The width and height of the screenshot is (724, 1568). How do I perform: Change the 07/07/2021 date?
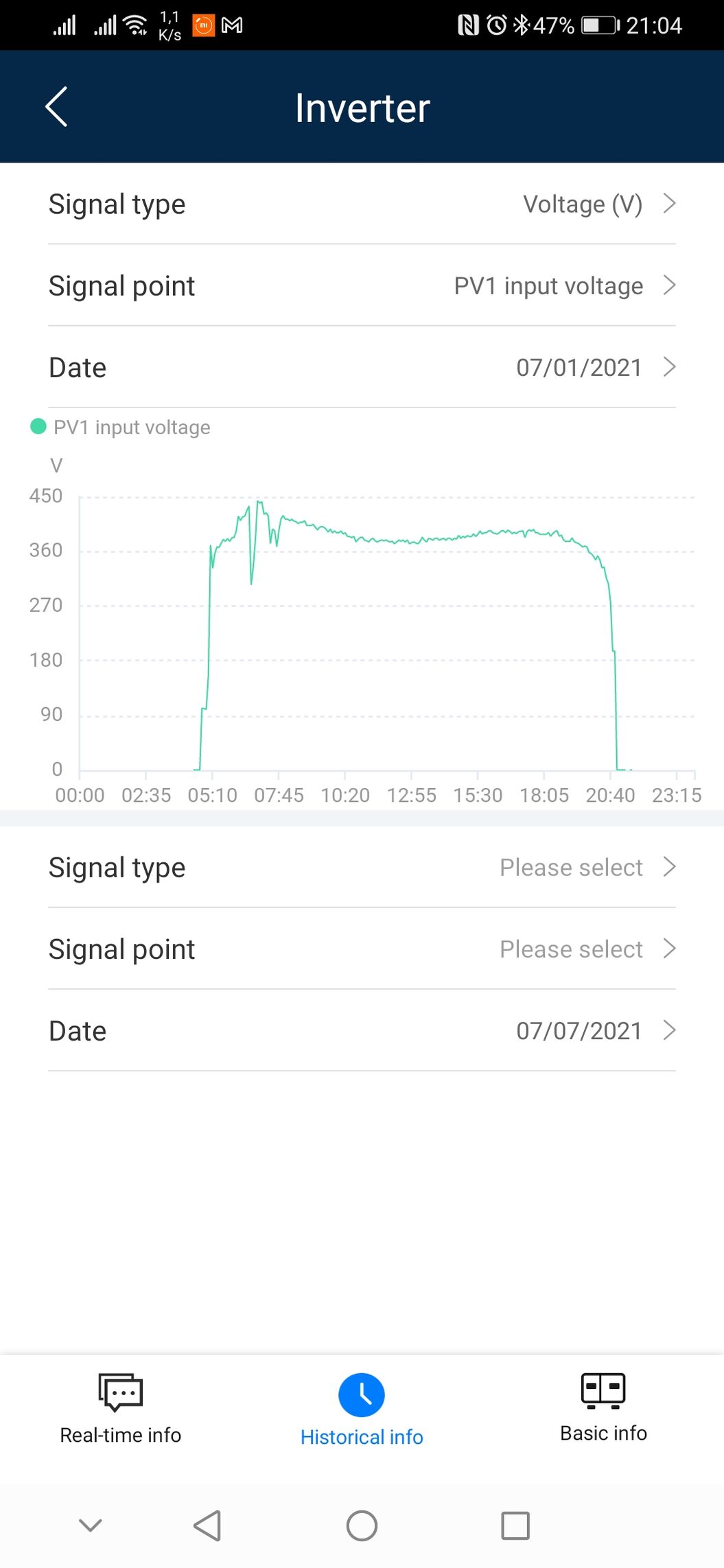coord(362,1030)
